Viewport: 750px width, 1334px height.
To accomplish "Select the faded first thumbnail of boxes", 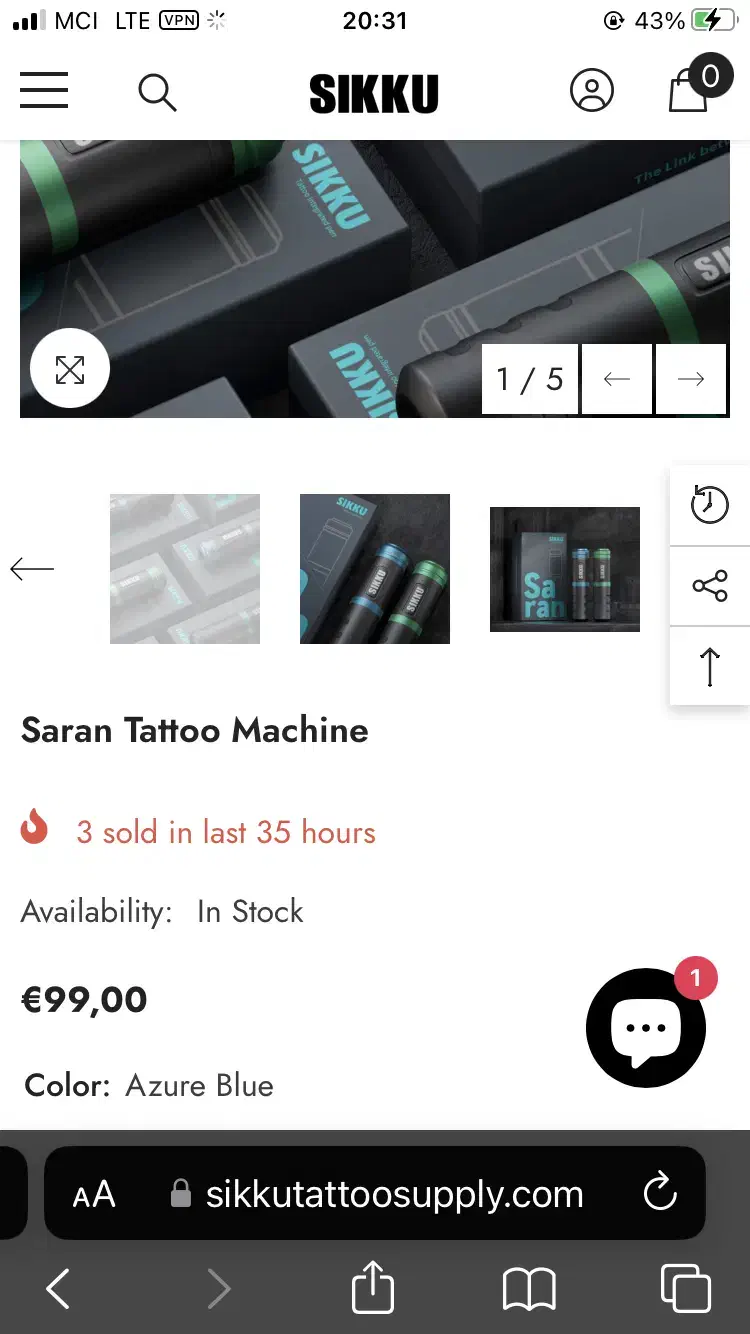I will point(185,568).
